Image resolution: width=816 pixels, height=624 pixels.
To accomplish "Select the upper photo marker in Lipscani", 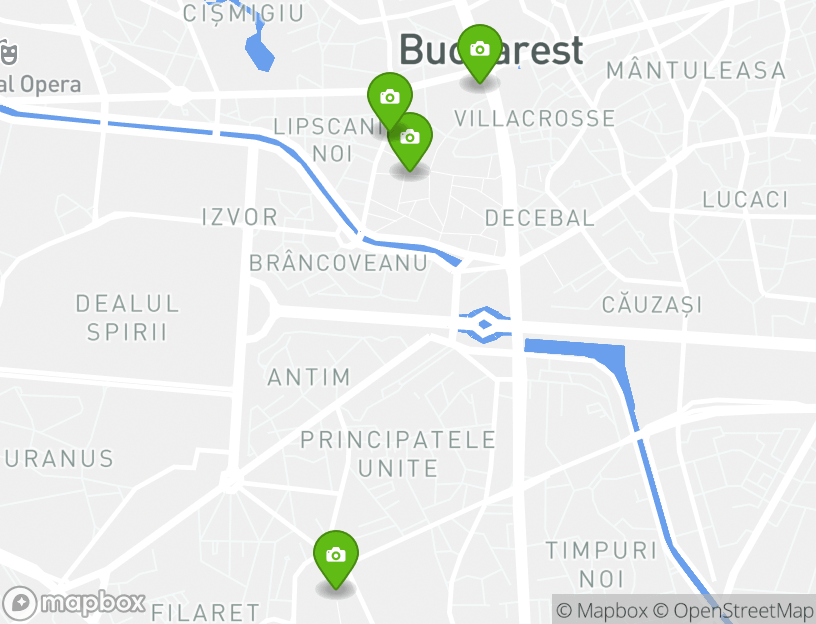I will pyautogui.click(x=389, y=97).
